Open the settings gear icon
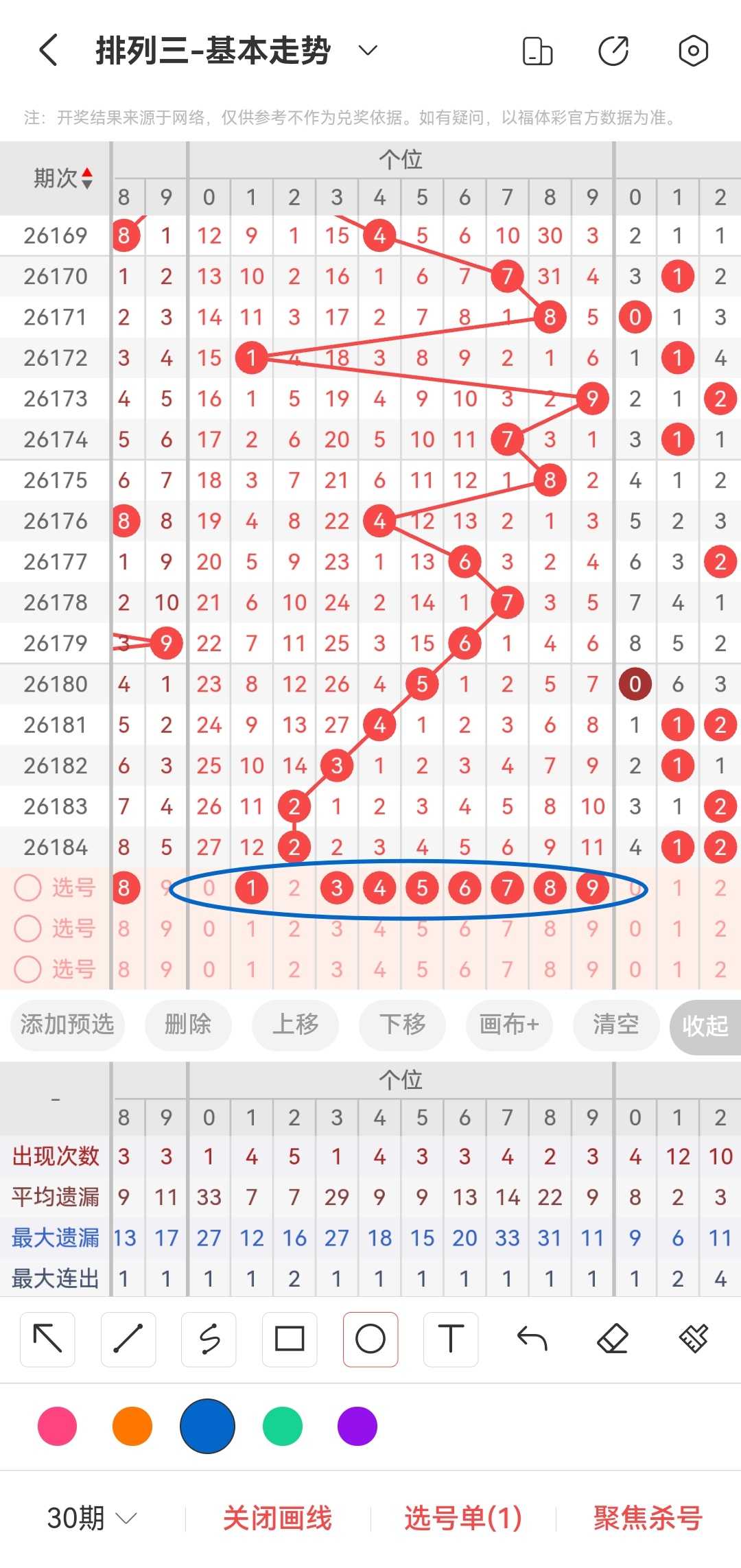The height and width of the screenshot is (1568, 741). coord(693,51)
